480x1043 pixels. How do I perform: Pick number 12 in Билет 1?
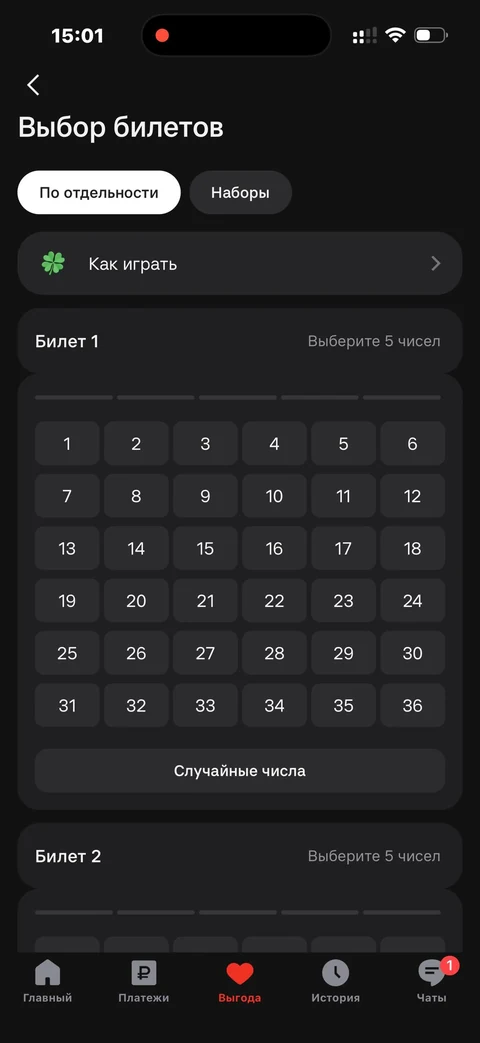(x=413, y=496)
